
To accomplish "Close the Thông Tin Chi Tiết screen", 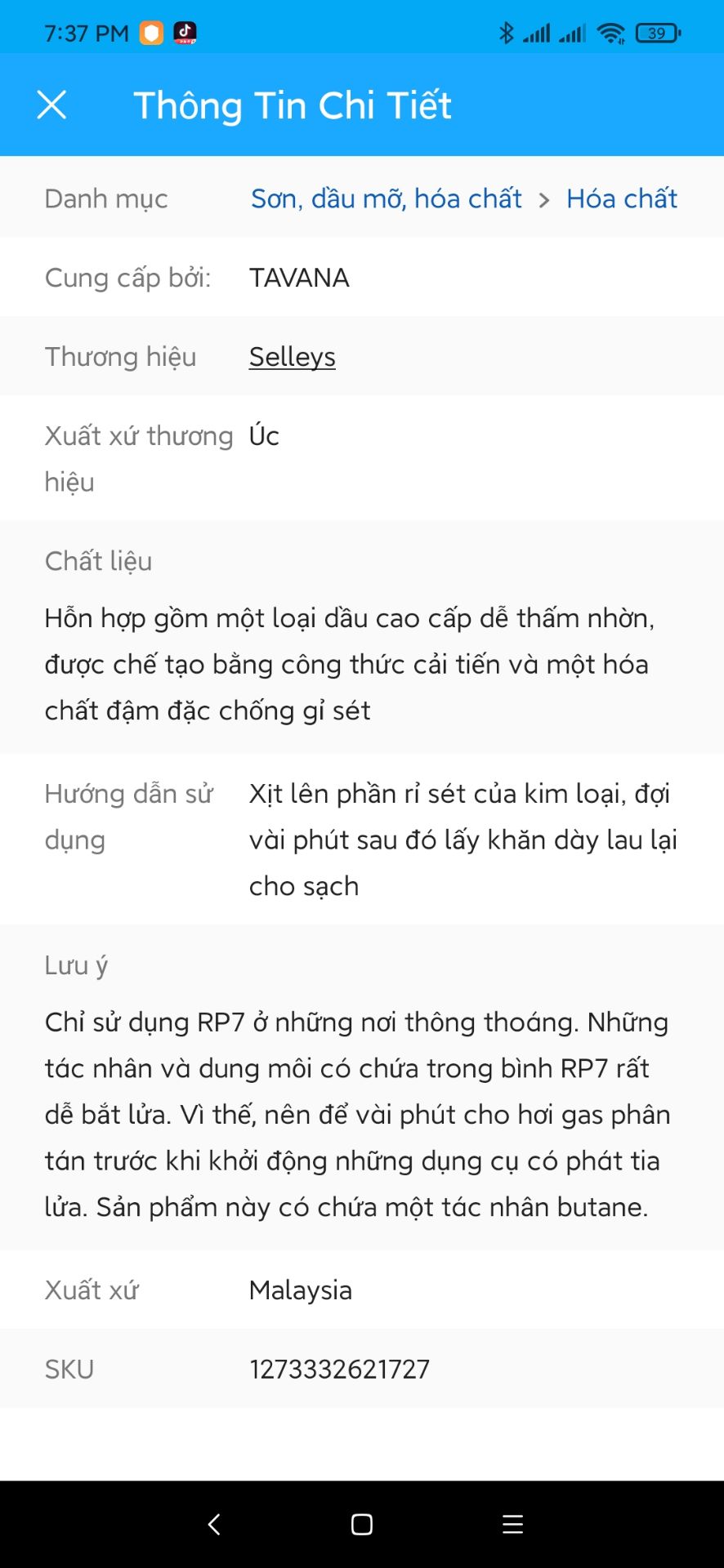I will point(52,105).
